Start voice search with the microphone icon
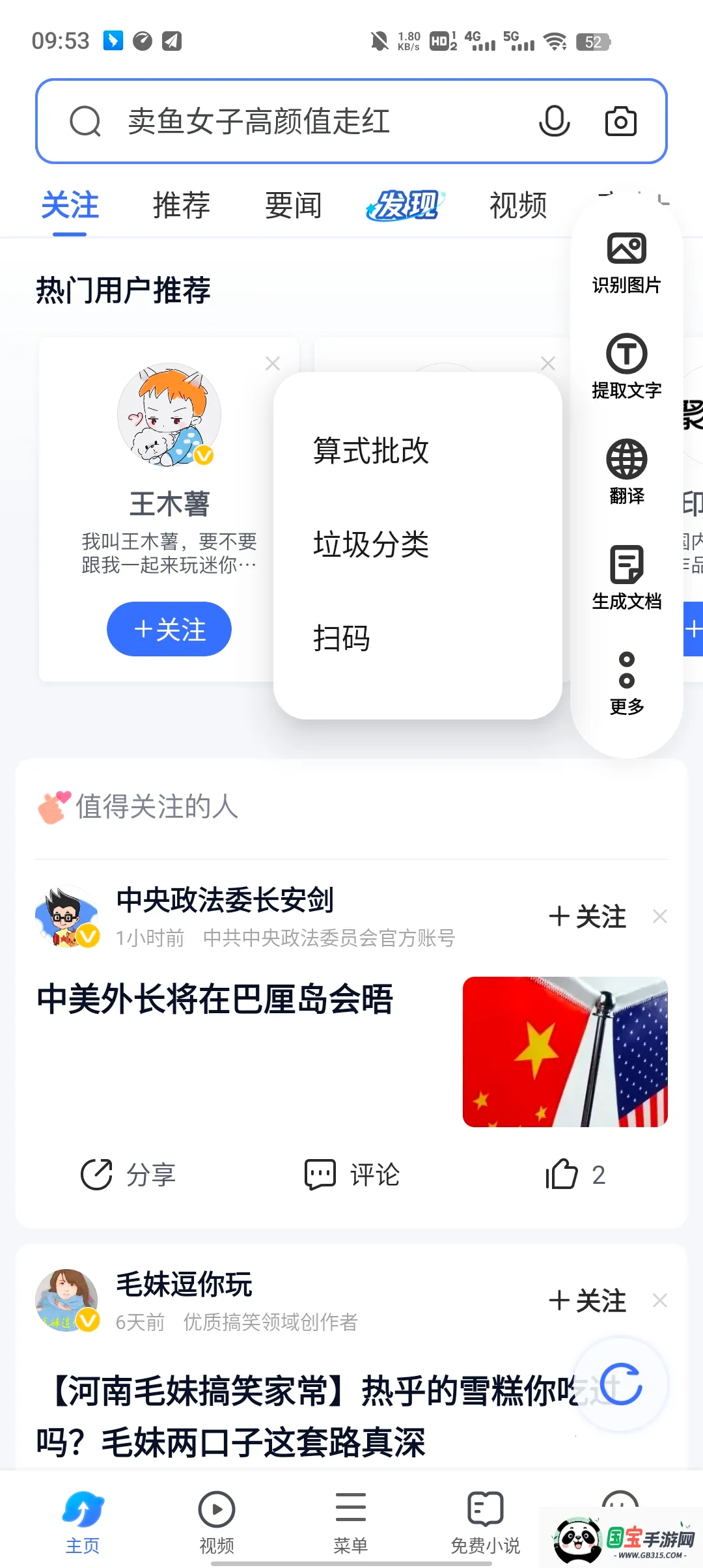This screenshot has height=1568, width=703. point(554,120)
